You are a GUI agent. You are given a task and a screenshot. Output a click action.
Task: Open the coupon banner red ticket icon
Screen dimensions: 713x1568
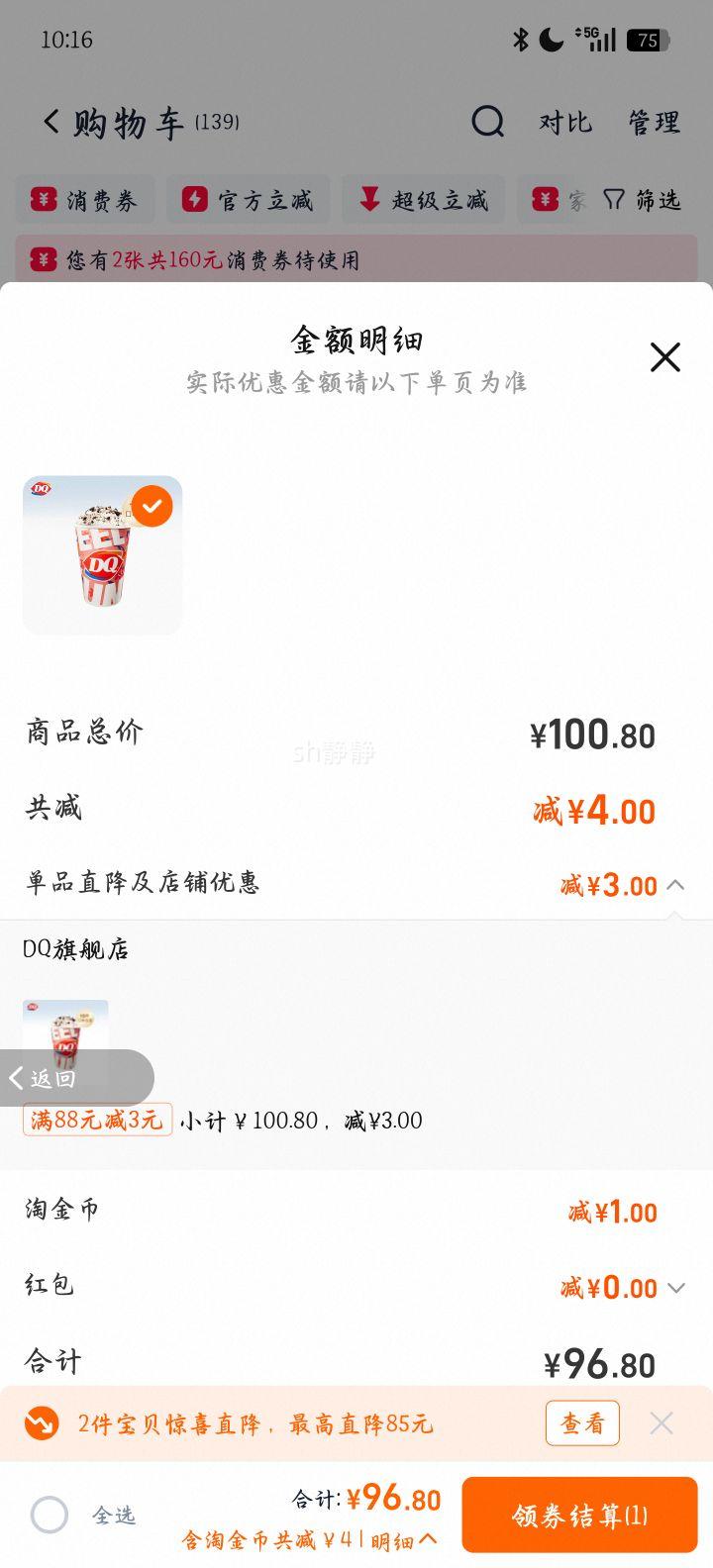(x=41, y=259)
